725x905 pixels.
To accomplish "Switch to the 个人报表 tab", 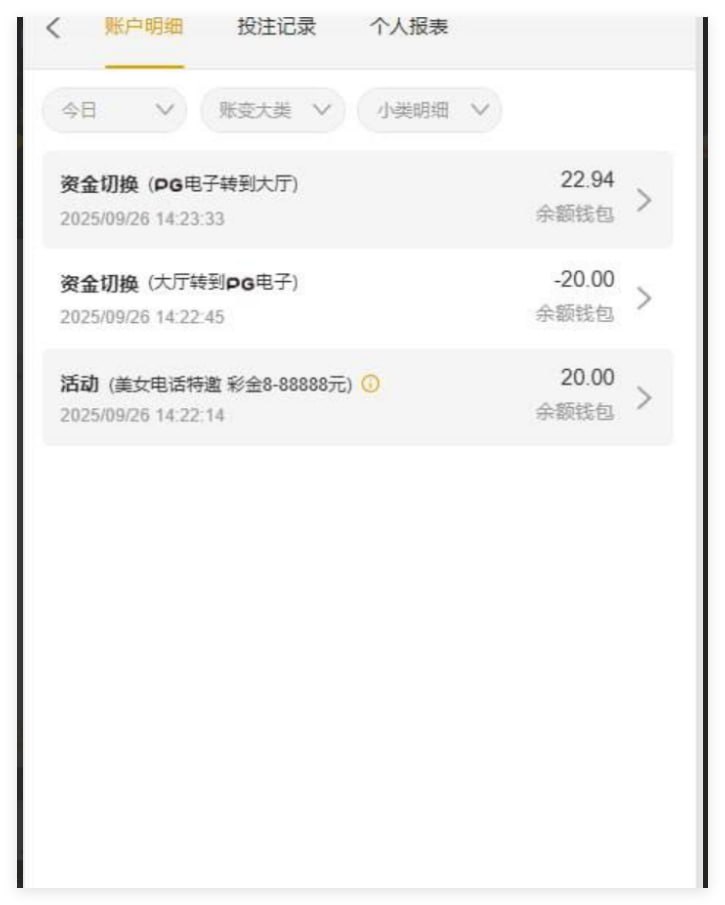I will pyautogui.click(x=408, y=28).
